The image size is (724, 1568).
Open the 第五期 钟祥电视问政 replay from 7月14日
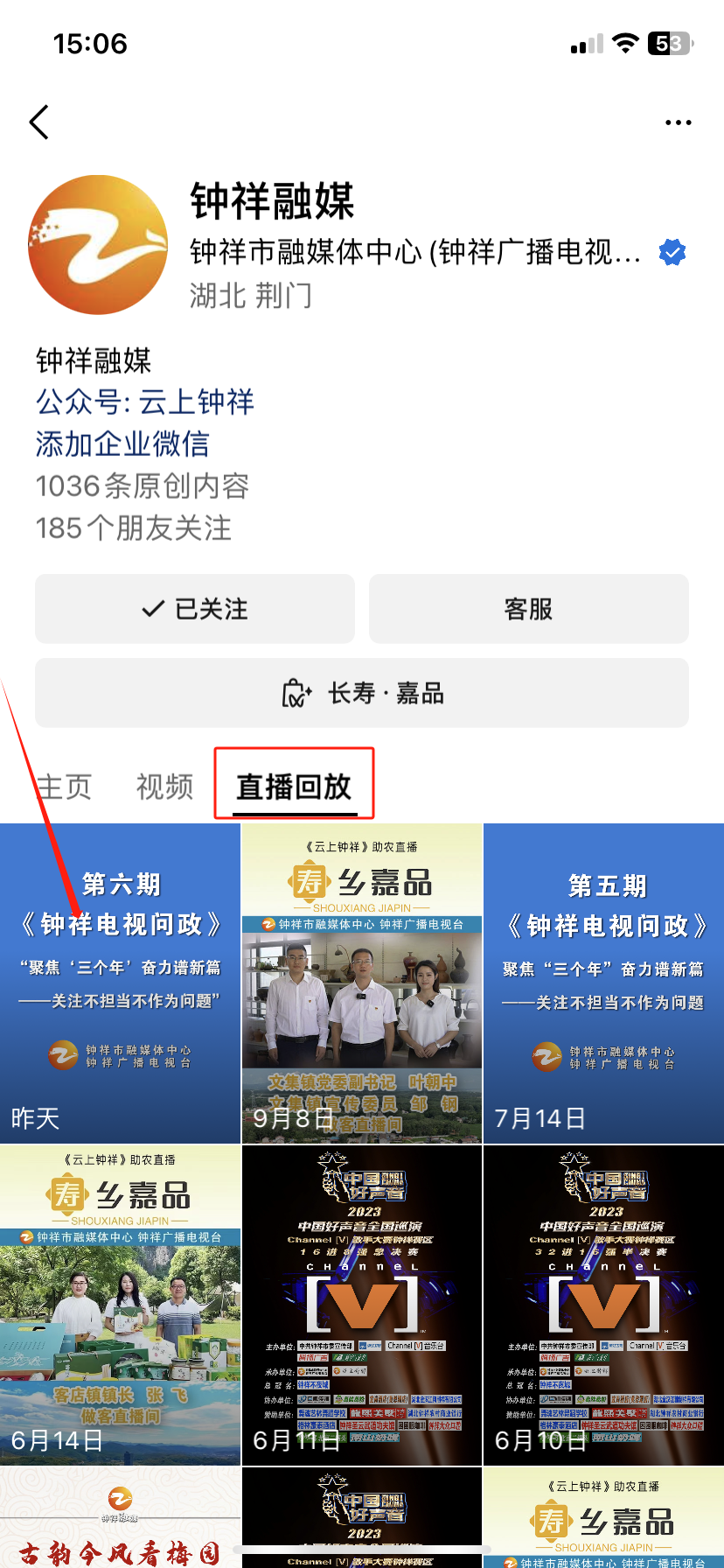(603, 983)
